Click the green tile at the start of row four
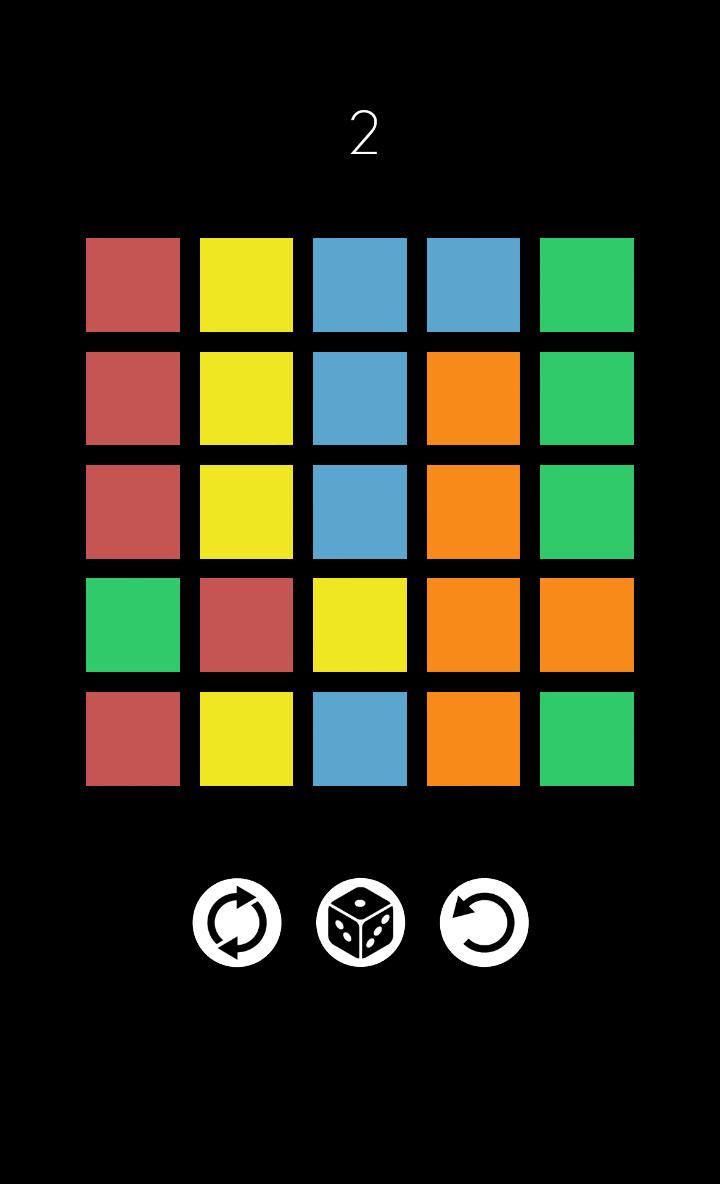 (x=132, y=625)
